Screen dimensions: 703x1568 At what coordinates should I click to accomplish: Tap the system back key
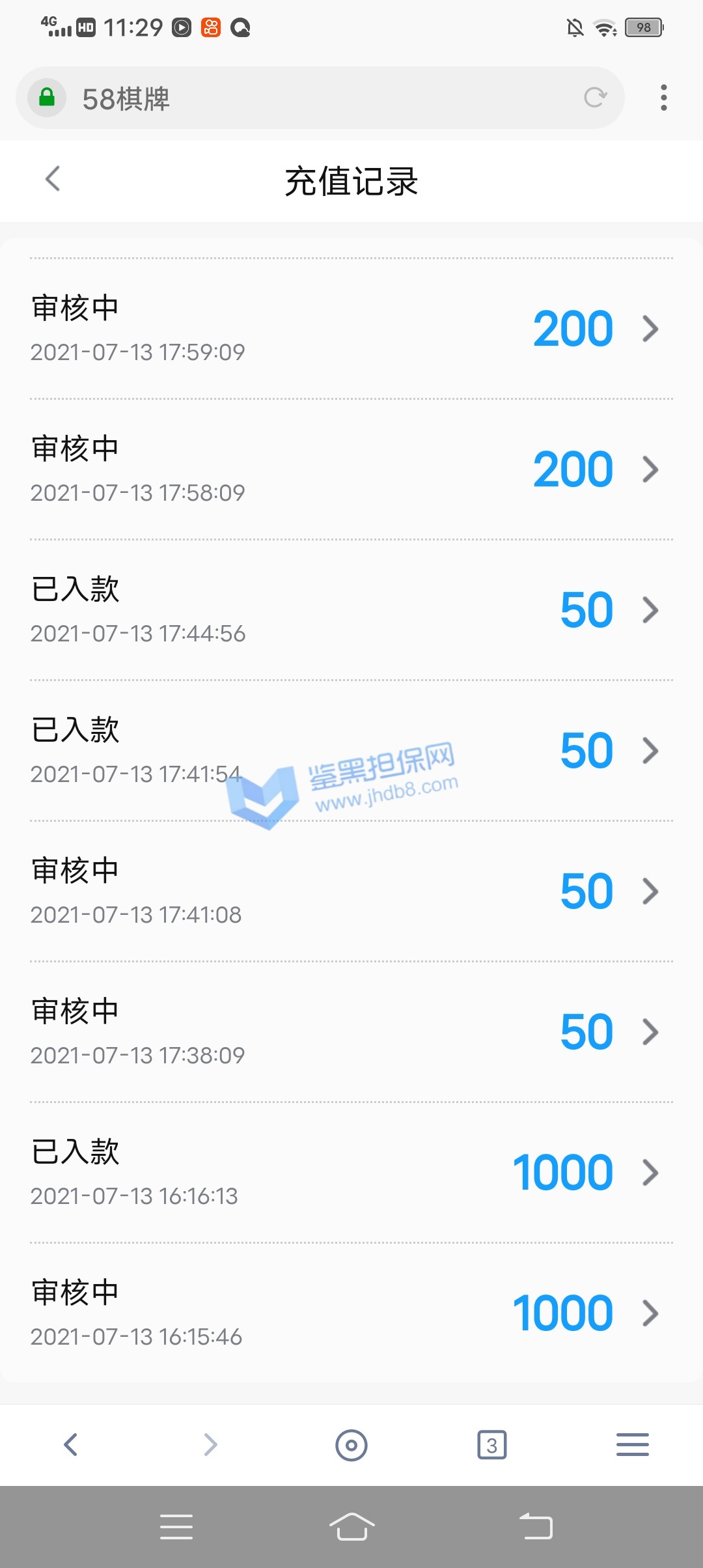(x=536, y=1526)
